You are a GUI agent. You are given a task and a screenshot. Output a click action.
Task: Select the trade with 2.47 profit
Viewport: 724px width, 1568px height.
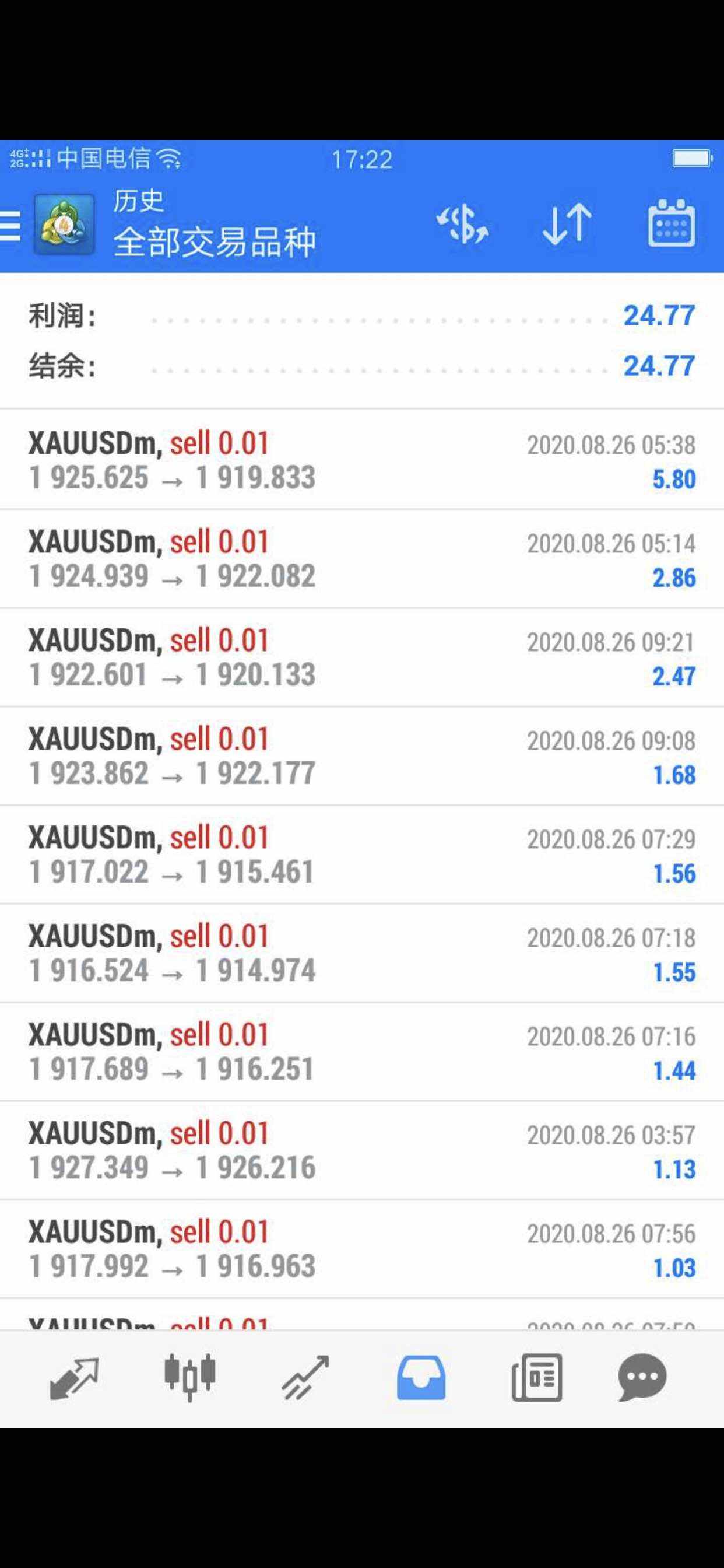click(361, 657)
